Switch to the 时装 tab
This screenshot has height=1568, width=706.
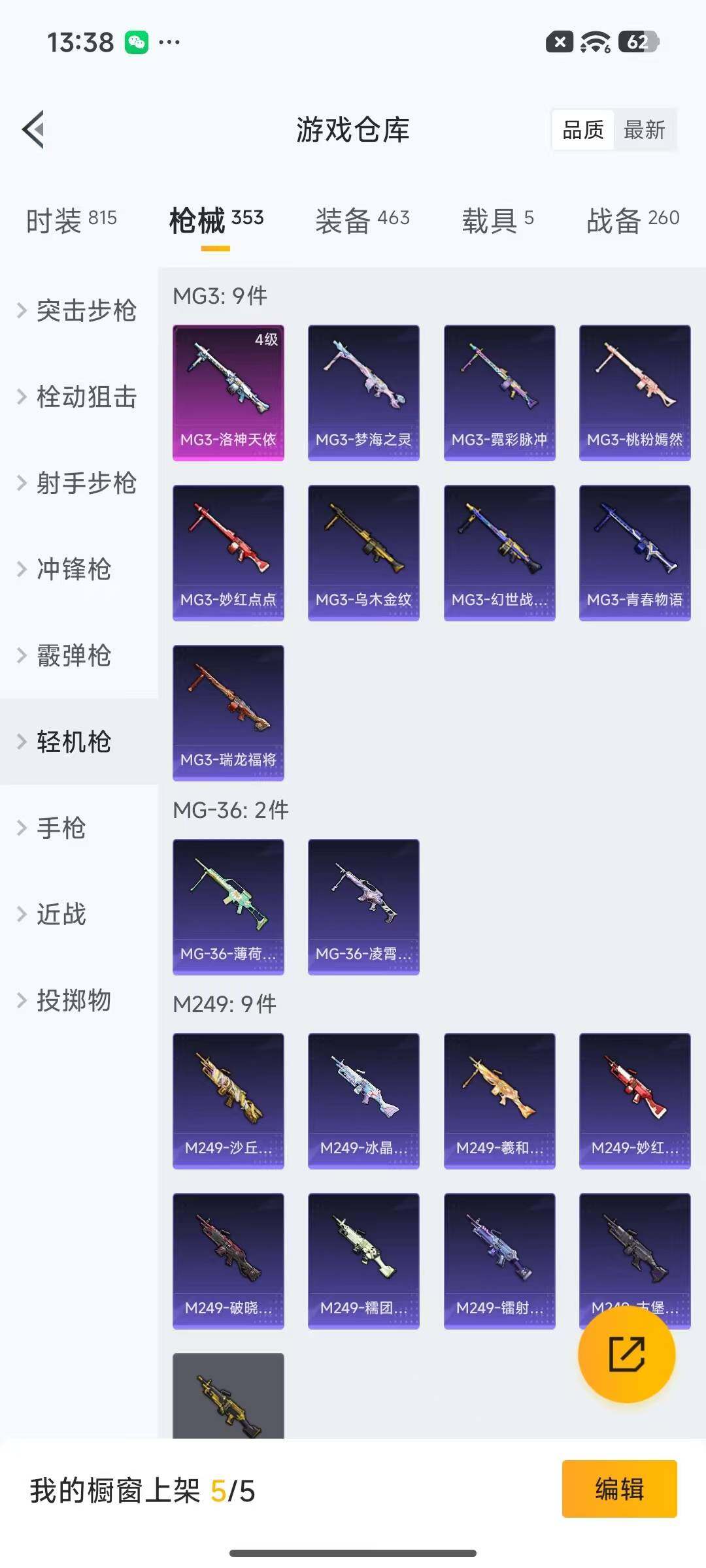(x=71, y=220)
